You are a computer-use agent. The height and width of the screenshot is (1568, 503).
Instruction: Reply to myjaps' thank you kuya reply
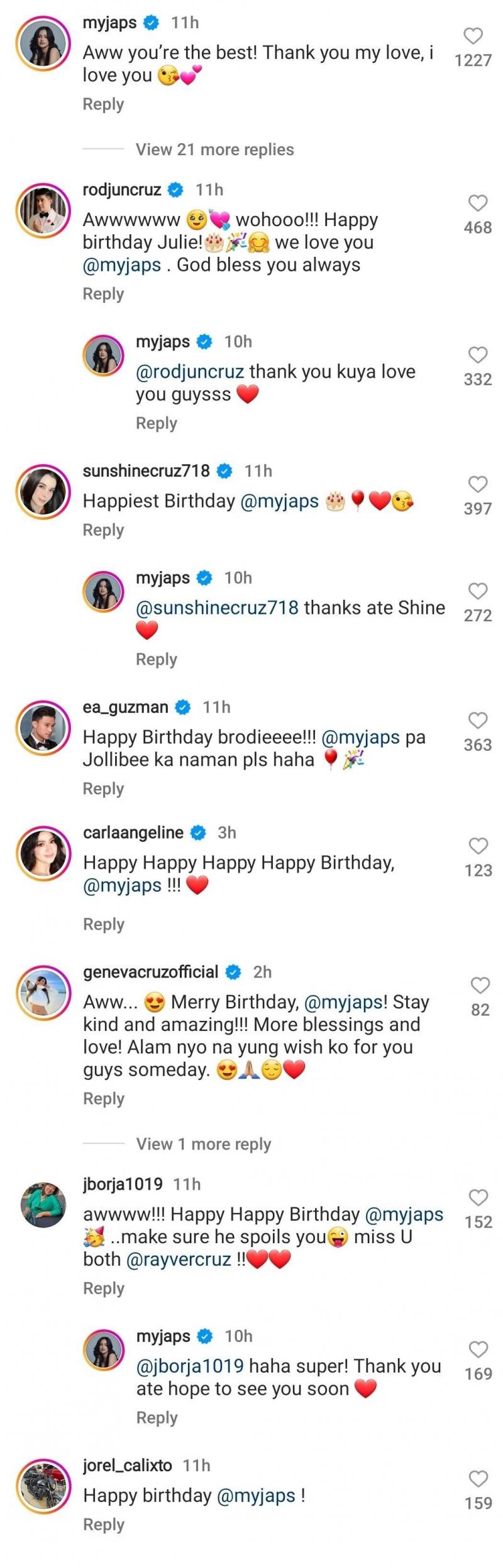coord(157,423)
